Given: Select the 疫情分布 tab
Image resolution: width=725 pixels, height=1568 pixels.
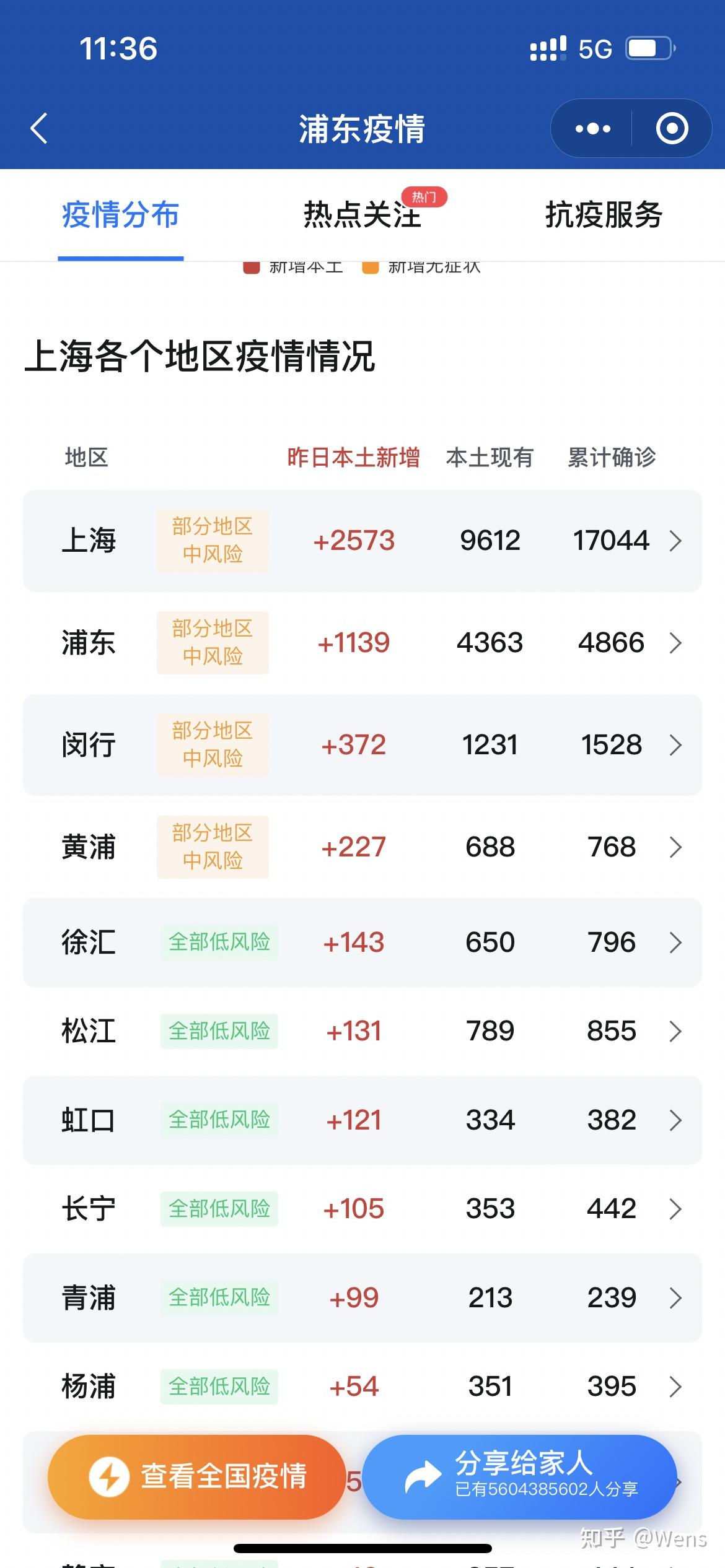Looking at the screenshot, I should pos(120,215).
